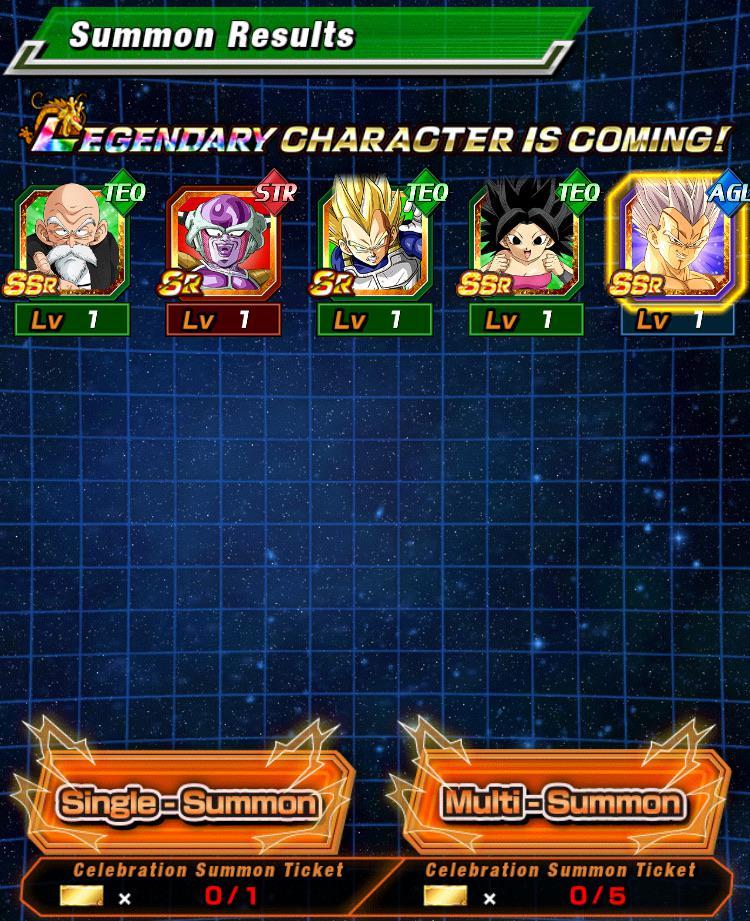Select the SR TEQ Super Saiyan Vegeta card
Viewport: 750px width, 921px height.
click(375, 243)
